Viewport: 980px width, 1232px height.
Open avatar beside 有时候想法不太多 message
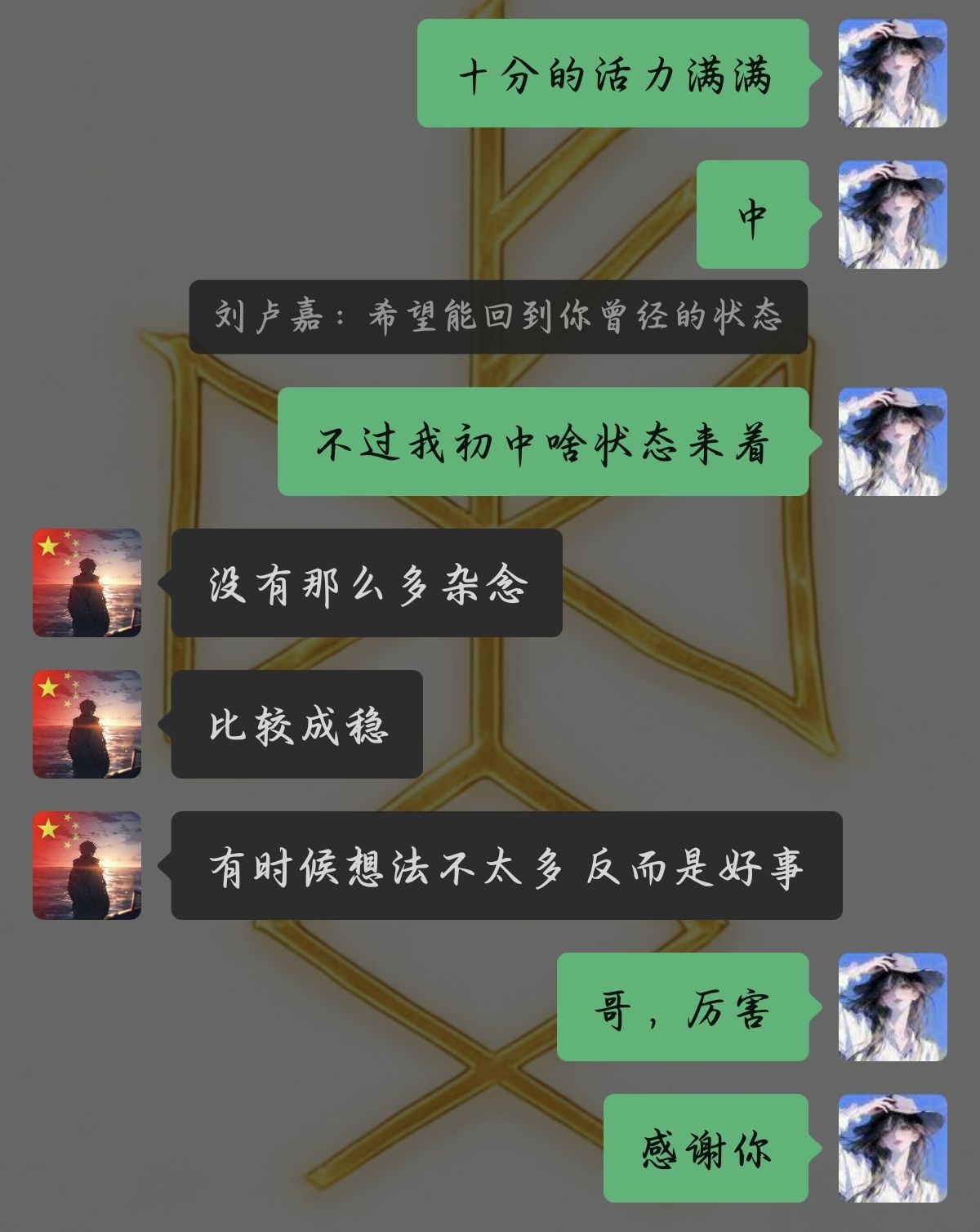(87, 865)
